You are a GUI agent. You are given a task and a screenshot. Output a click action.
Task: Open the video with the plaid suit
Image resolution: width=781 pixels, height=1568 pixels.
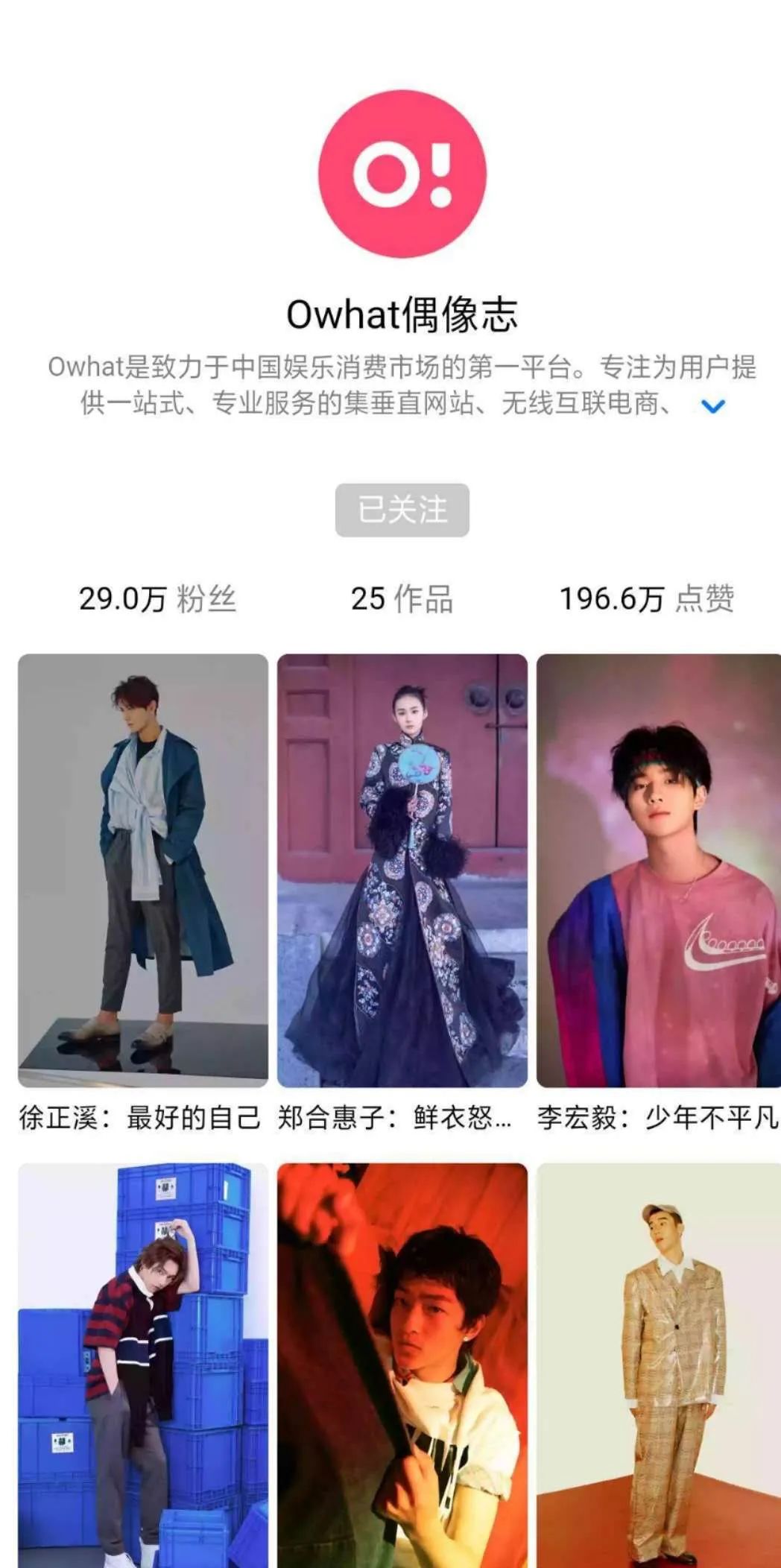coord(658,1364)
